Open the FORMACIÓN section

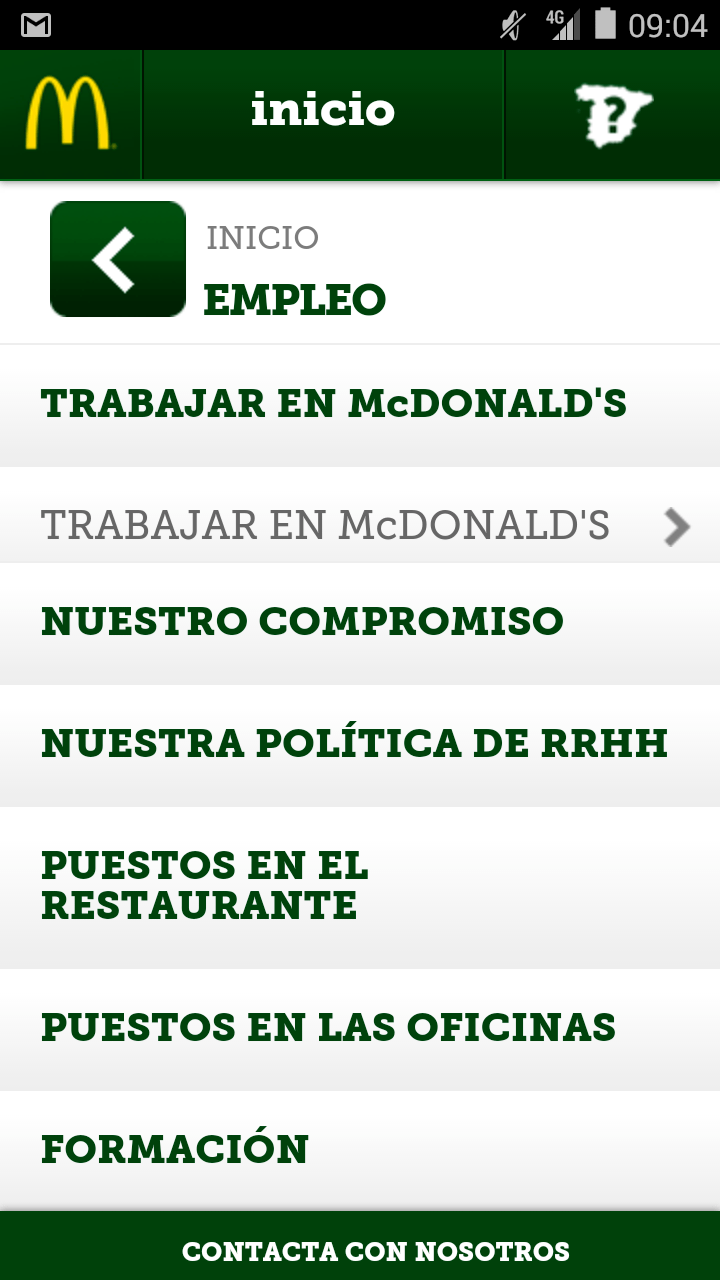click(360, 1150)
